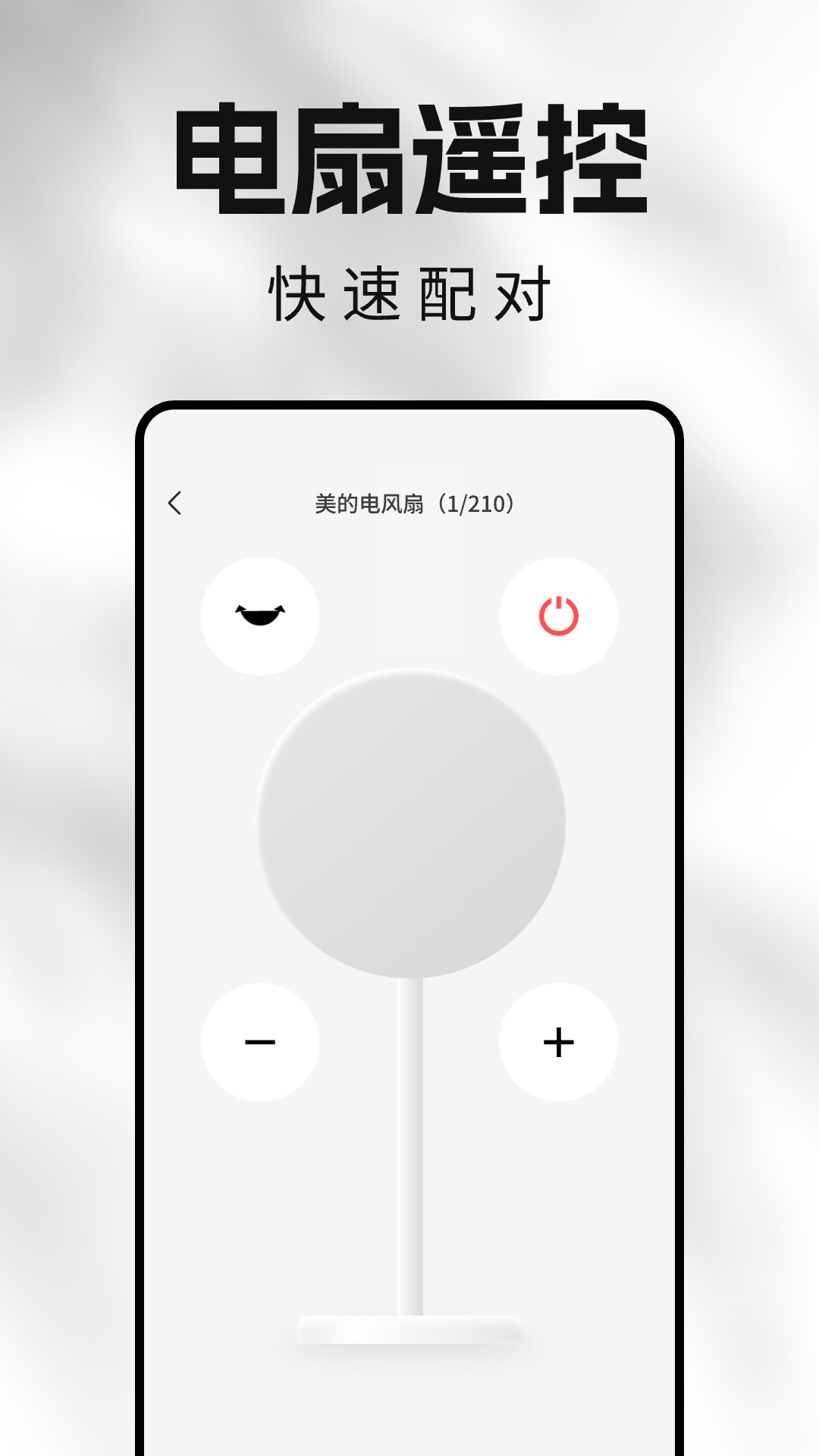Decrease fan speed with the minus button
Viewport: 819px width, 1456px height.
(x=260, y=1042)
